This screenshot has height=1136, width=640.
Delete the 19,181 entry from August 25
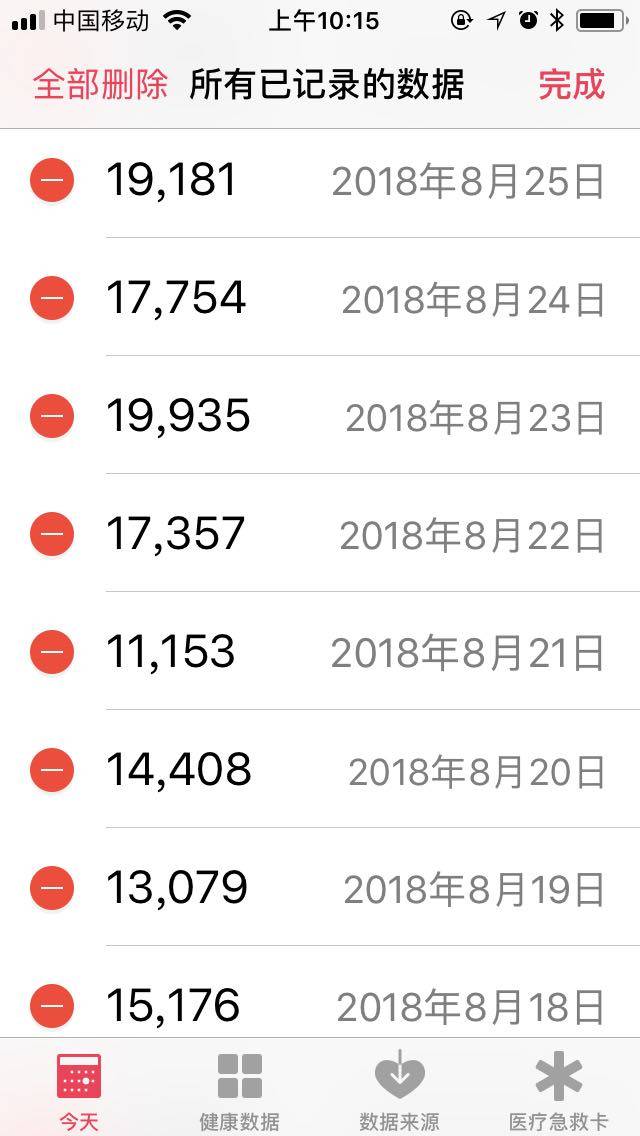52,181
